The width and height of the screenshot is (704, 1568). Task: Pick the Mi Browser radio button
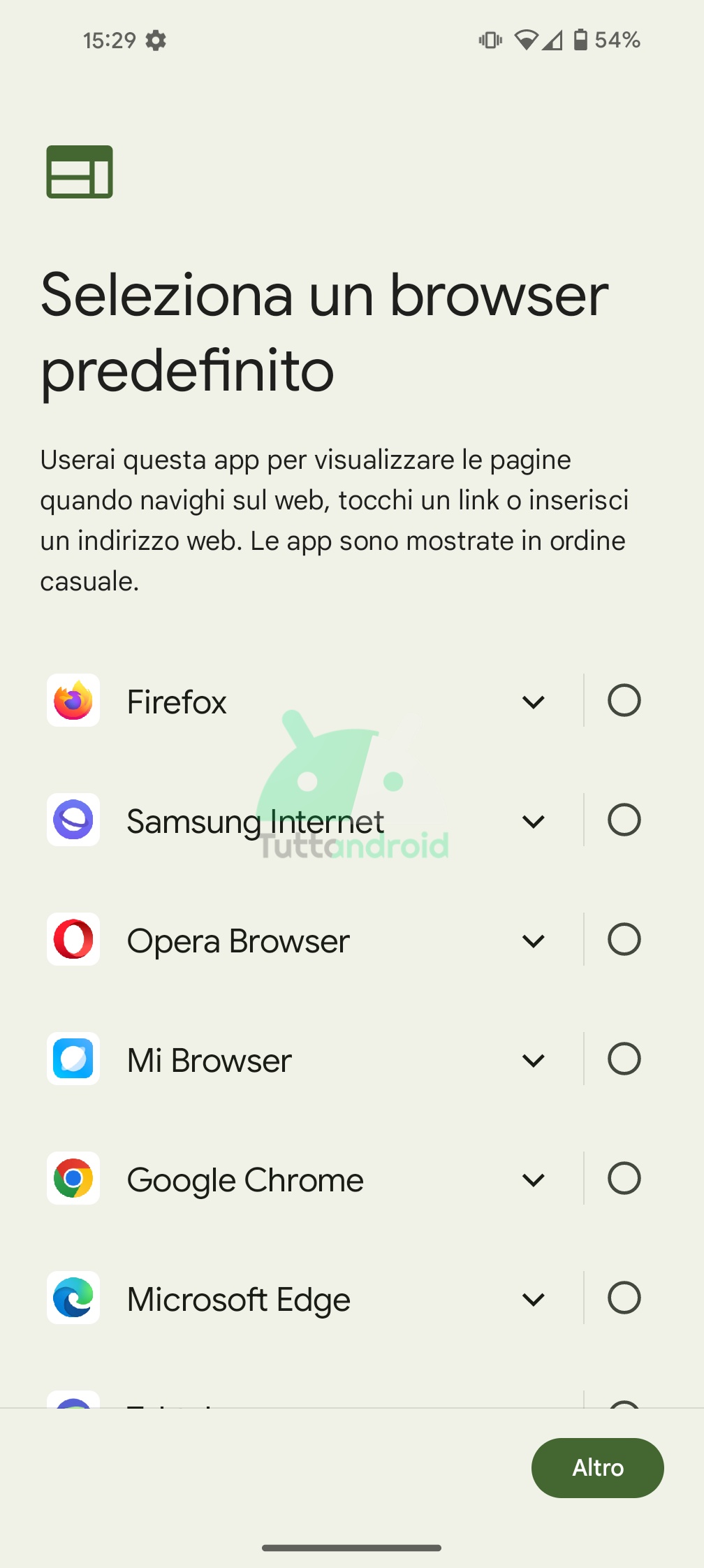624,1059
